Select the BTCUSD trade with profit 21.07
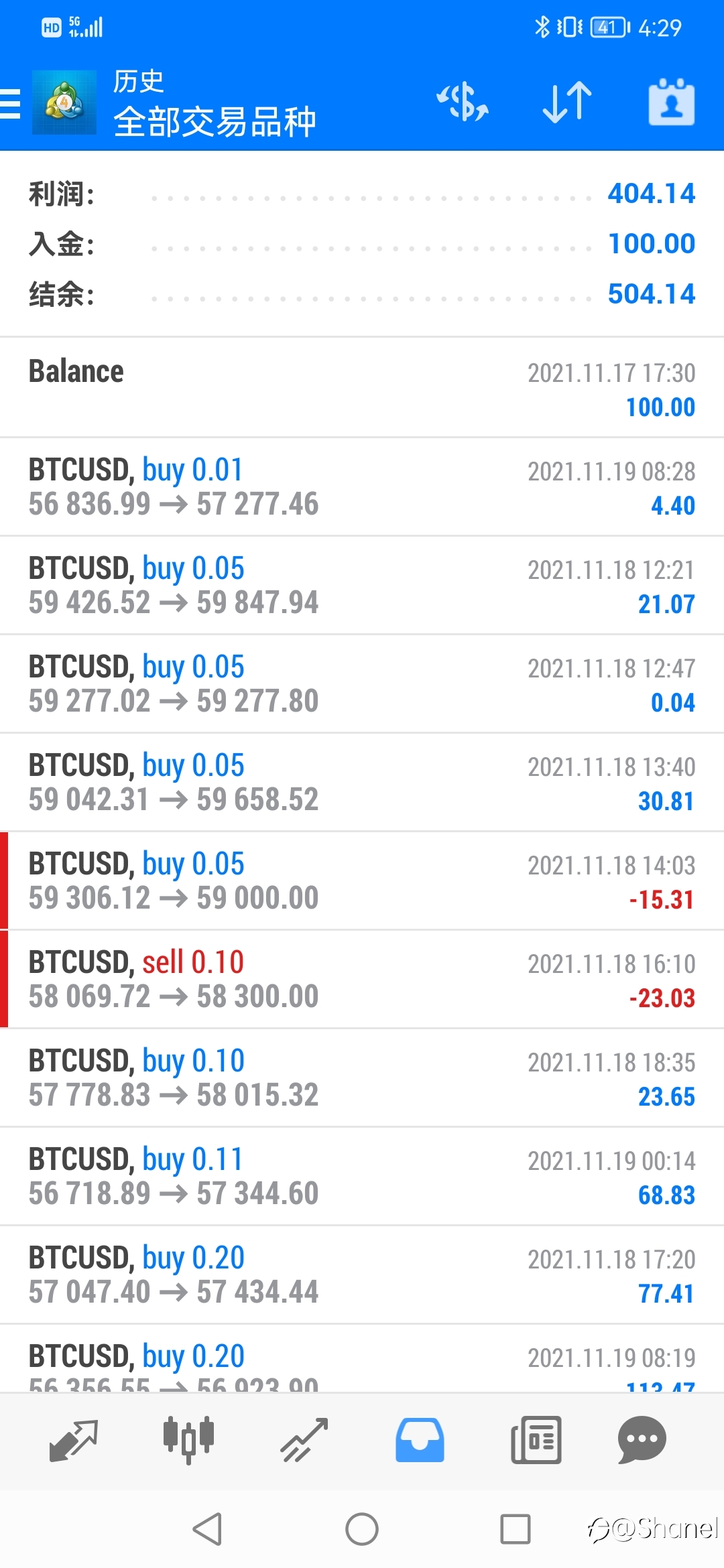Image resolution: width=724 pixels, height=1568 pixels. coord(362,586)
